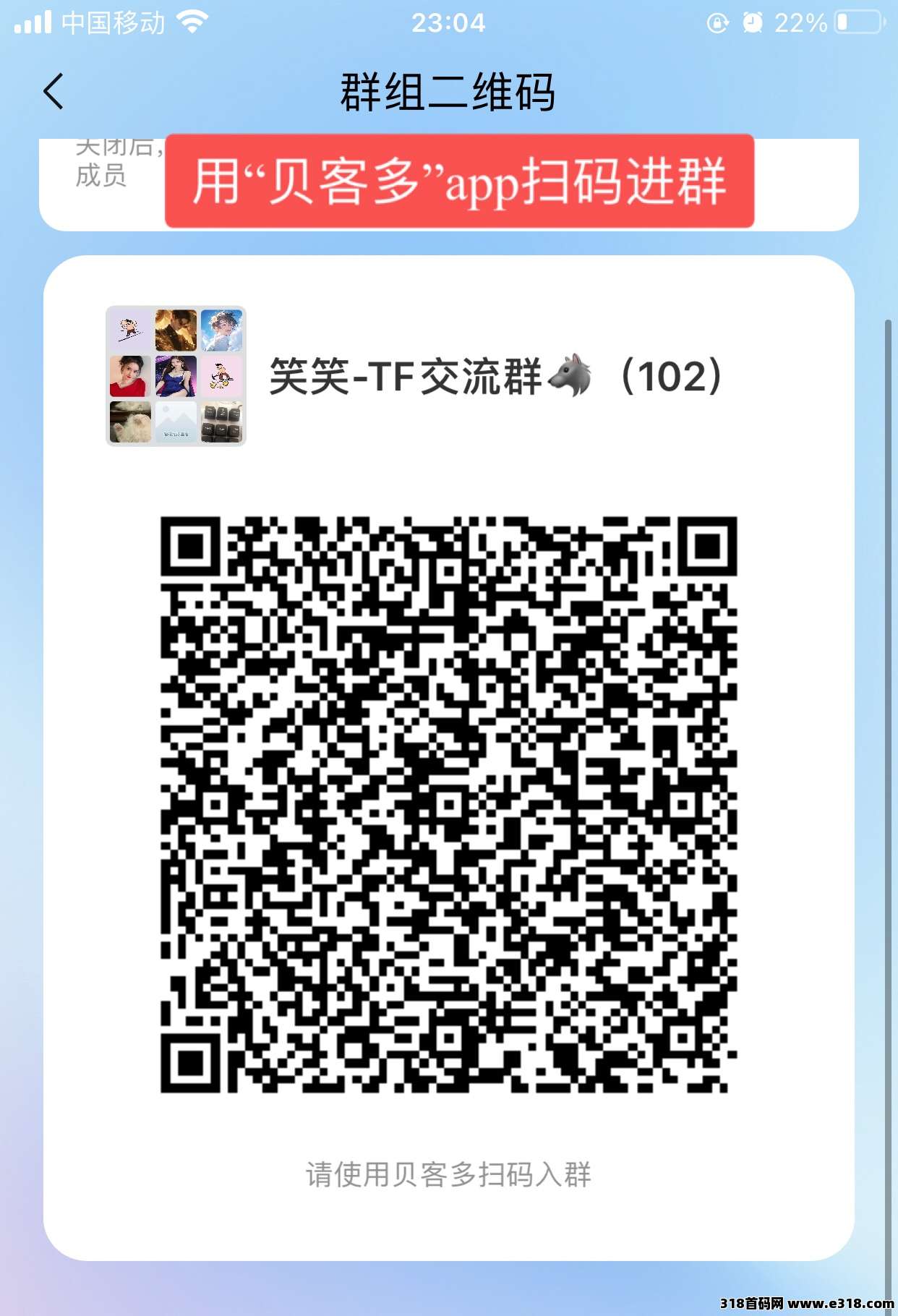Screen dimensions: 898x1316
Task: Go back from the group QR code page
Action: [54, 92]
